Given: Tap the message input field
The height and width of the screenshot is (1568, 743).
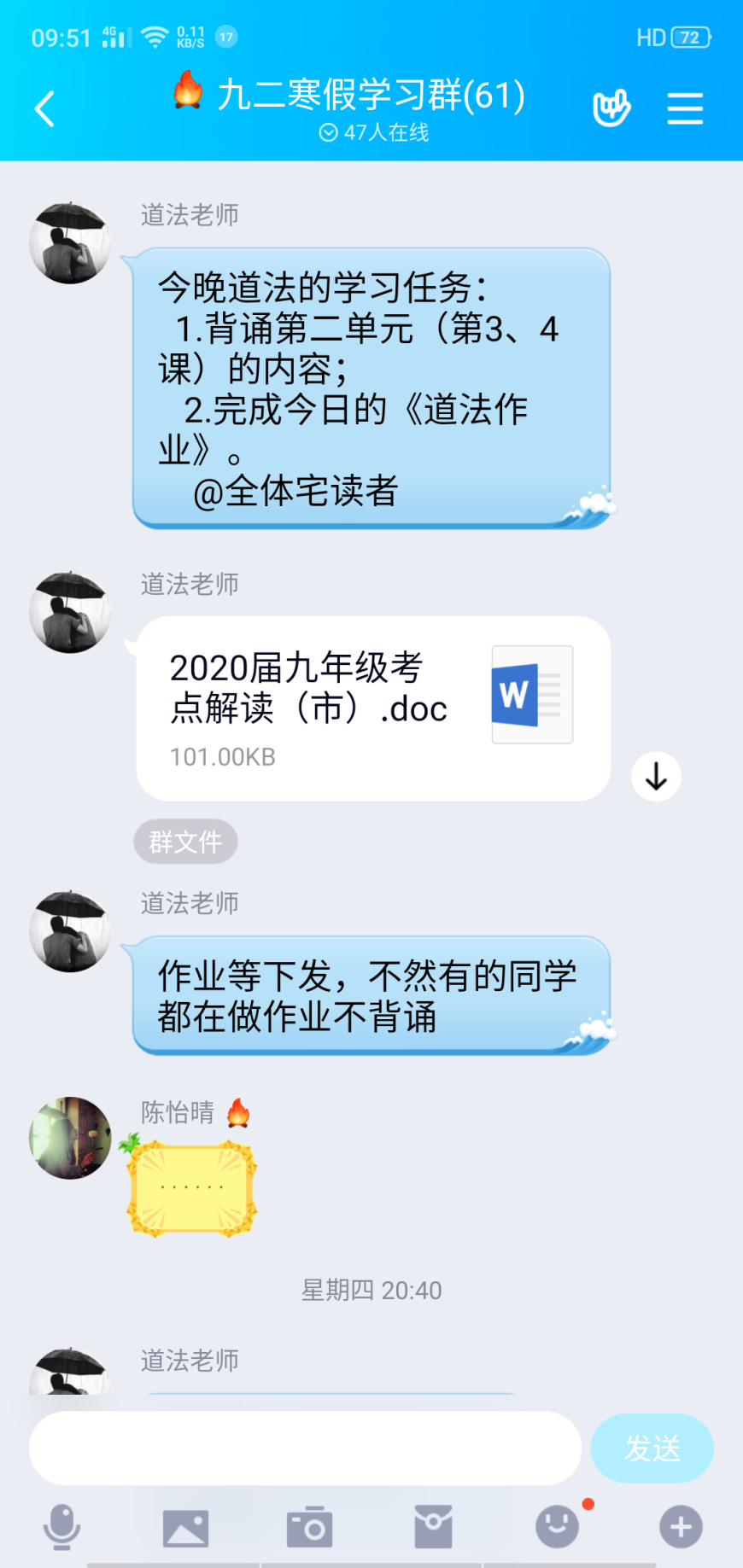Looking at the screenshot, I should (305, 1448).
